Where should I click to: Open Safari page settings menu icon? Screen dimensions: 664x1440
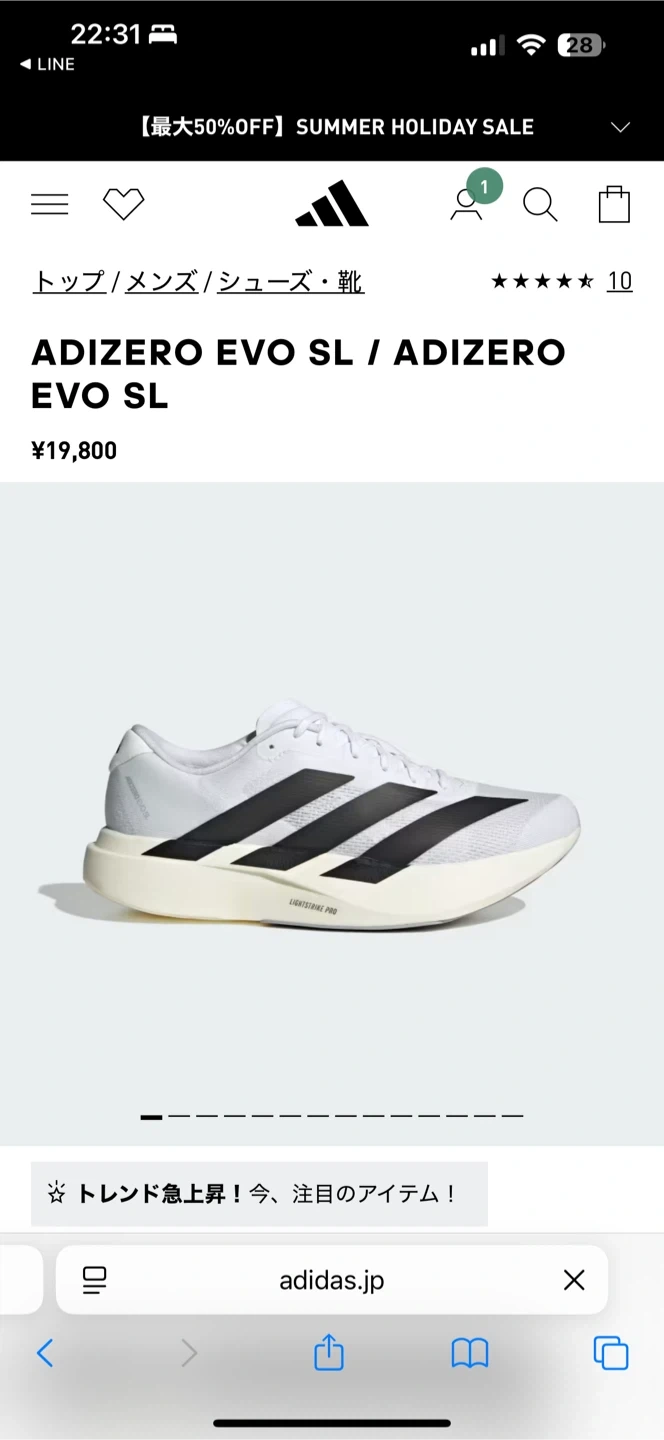point(95,1279)
